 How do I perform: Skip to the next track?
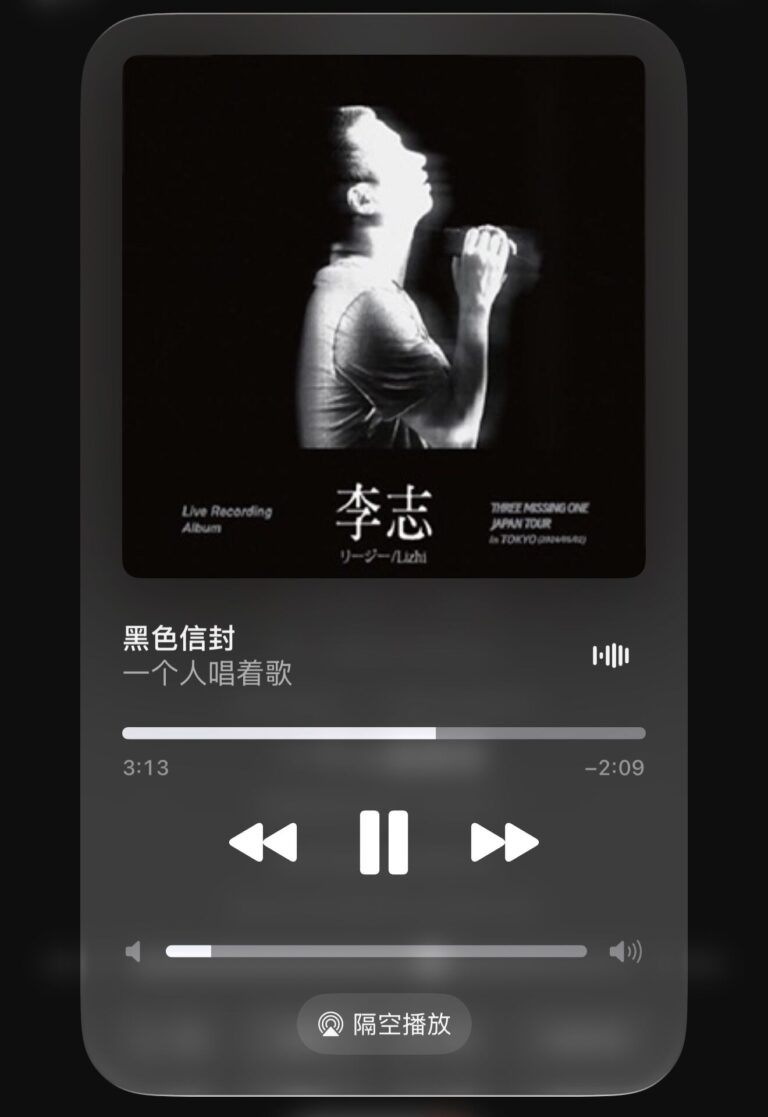[504, 842]
